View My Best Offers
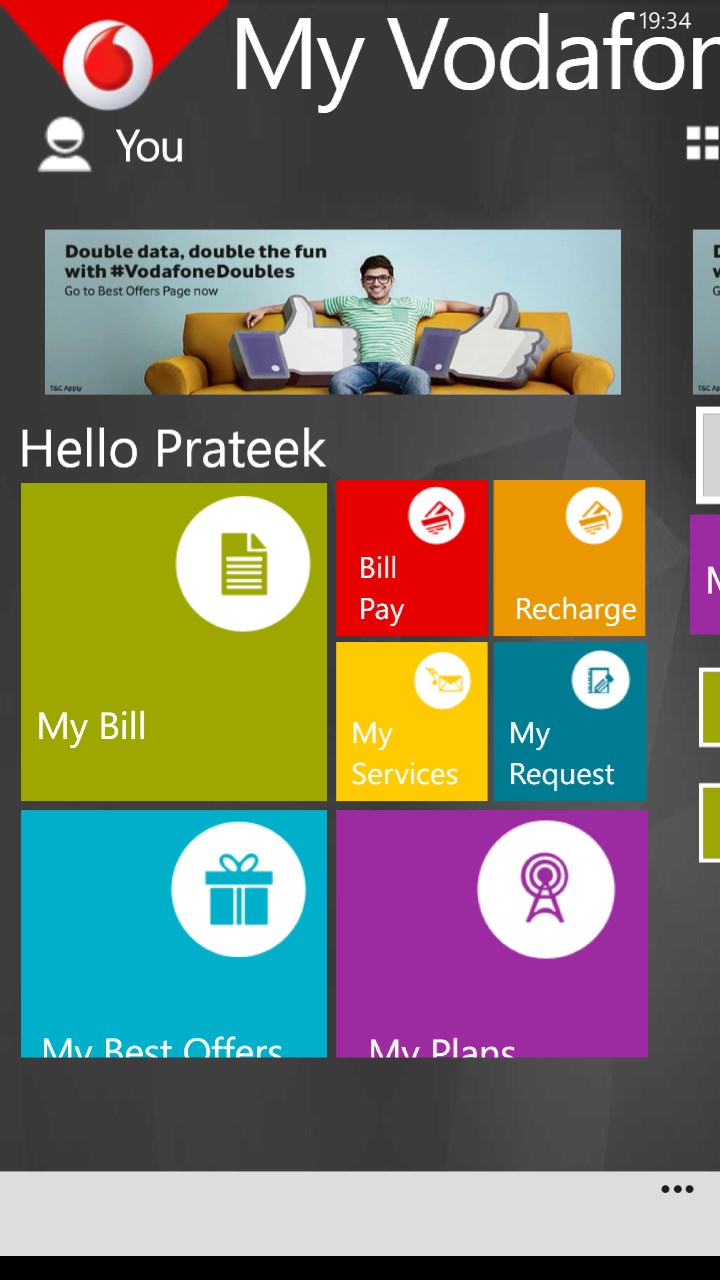The width and height of the screenshot is (720, 1280). [173, 933]
